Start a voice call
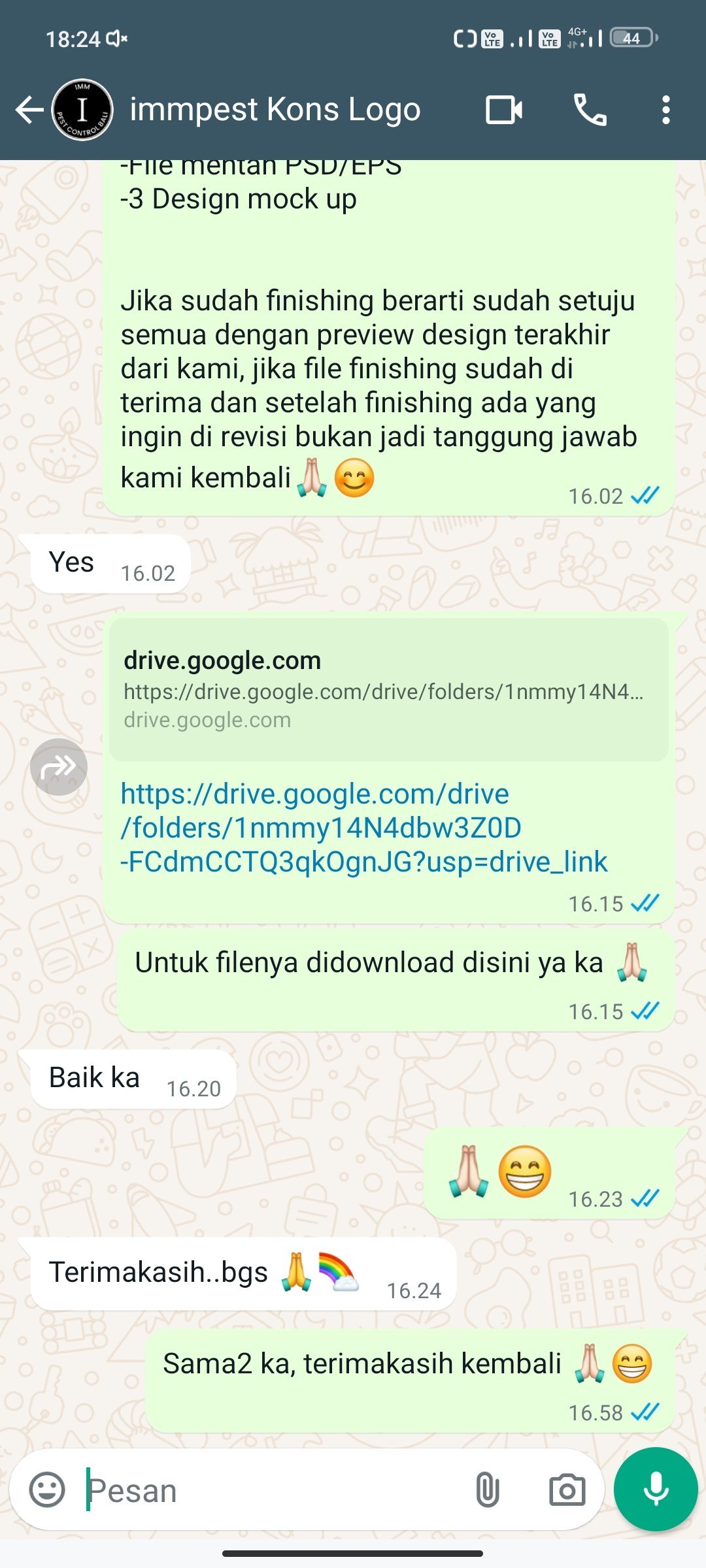This screenshot has height=1568, width=706. (x=590, y=110)
